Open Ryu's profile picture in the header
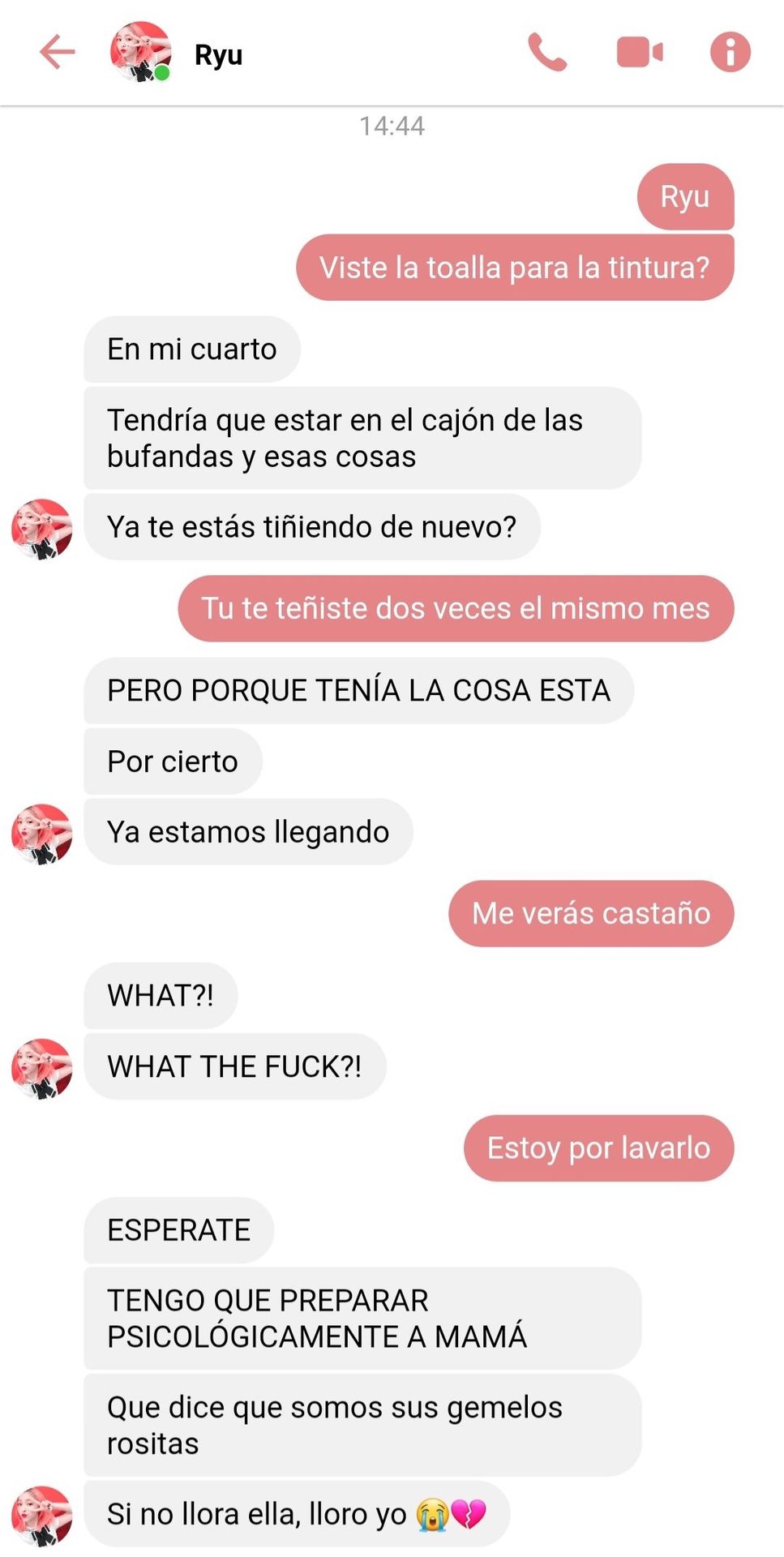This screenshot has width=784, height=1557. [x=140, y=53]
